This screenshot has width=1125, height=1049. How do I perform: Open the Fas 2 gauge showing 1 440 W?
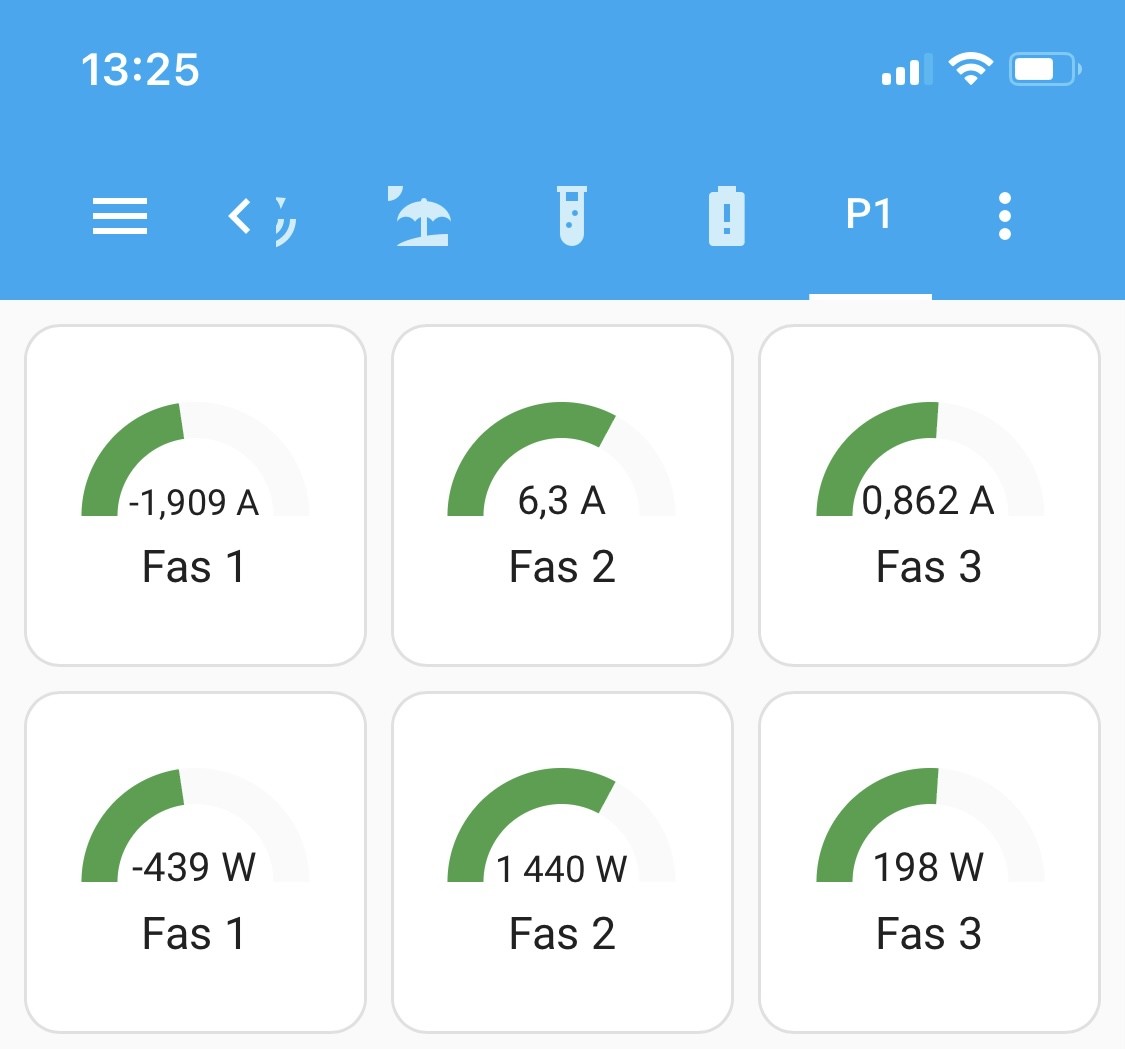(562, 862)
